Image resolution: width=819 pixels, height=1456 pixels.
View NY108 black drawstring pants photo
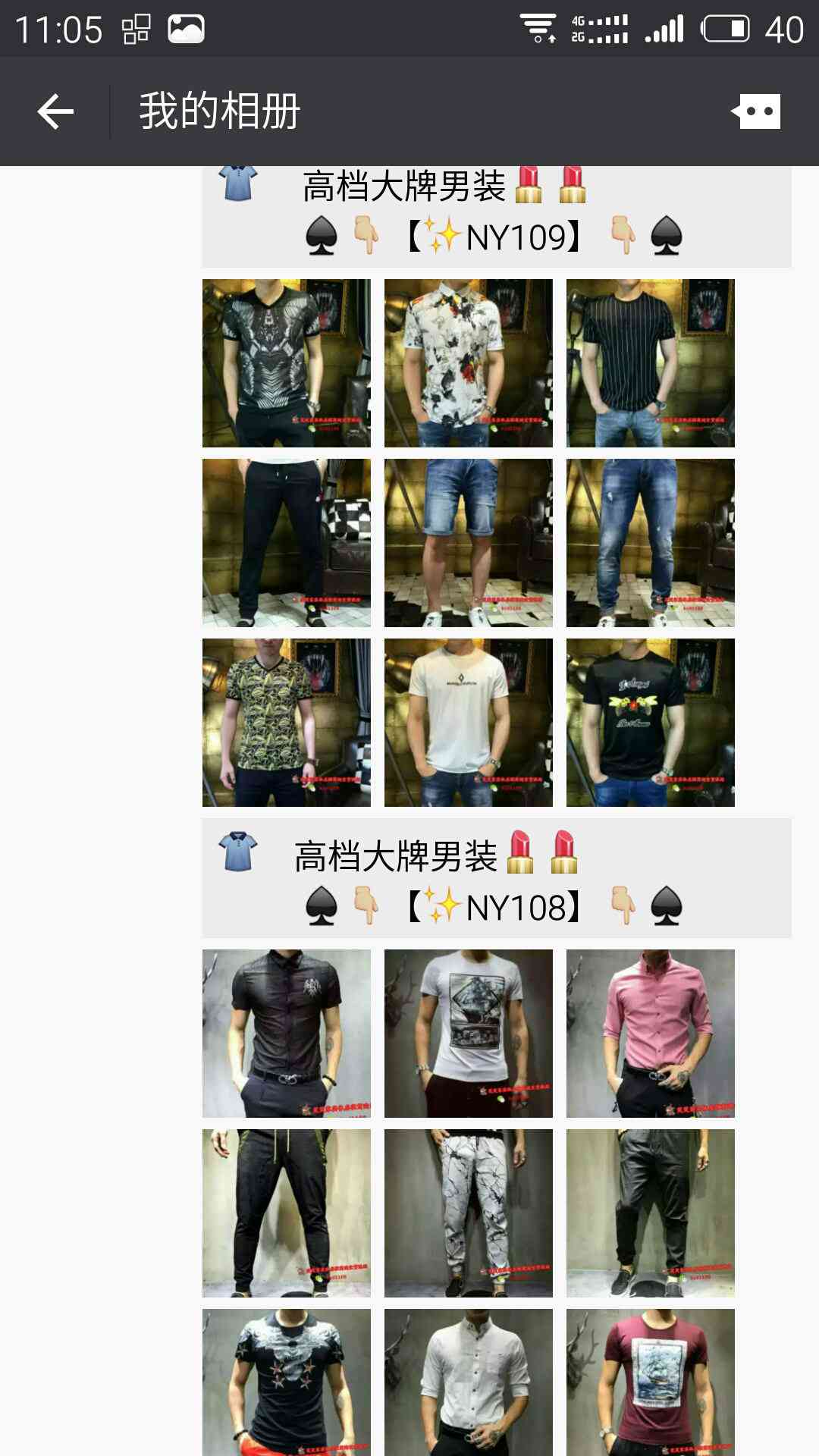click(x=286, y=1213)
